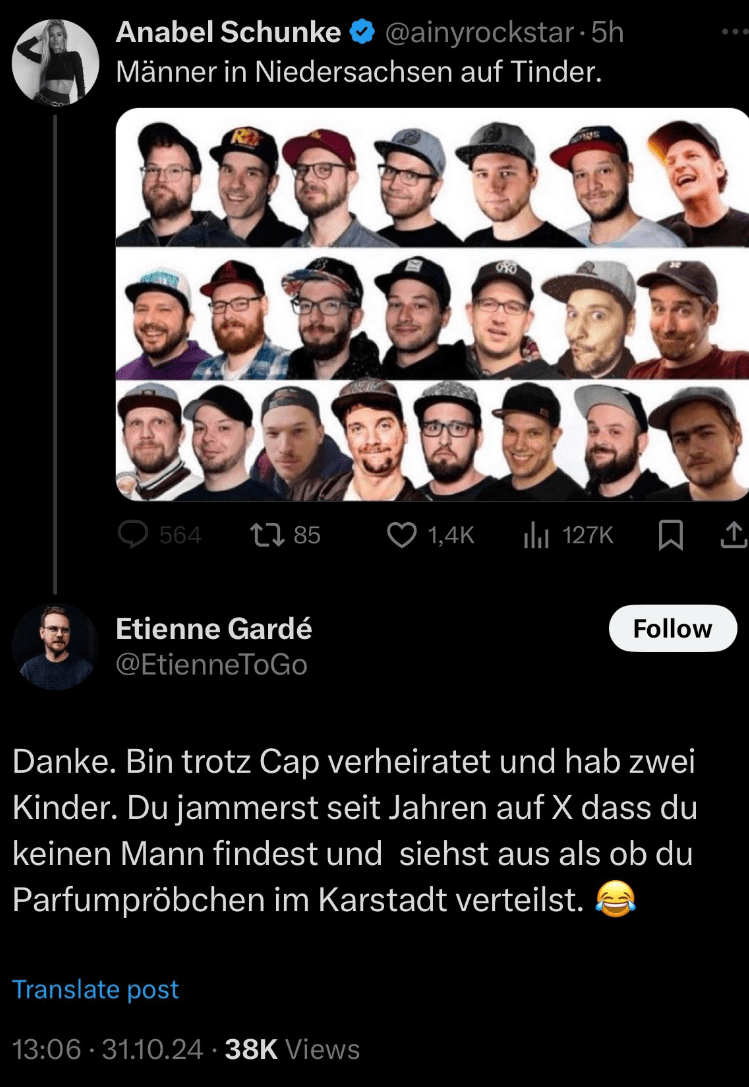Share Anabel Schunke's post
749x1087 pixels.
(x=733, y=536)
